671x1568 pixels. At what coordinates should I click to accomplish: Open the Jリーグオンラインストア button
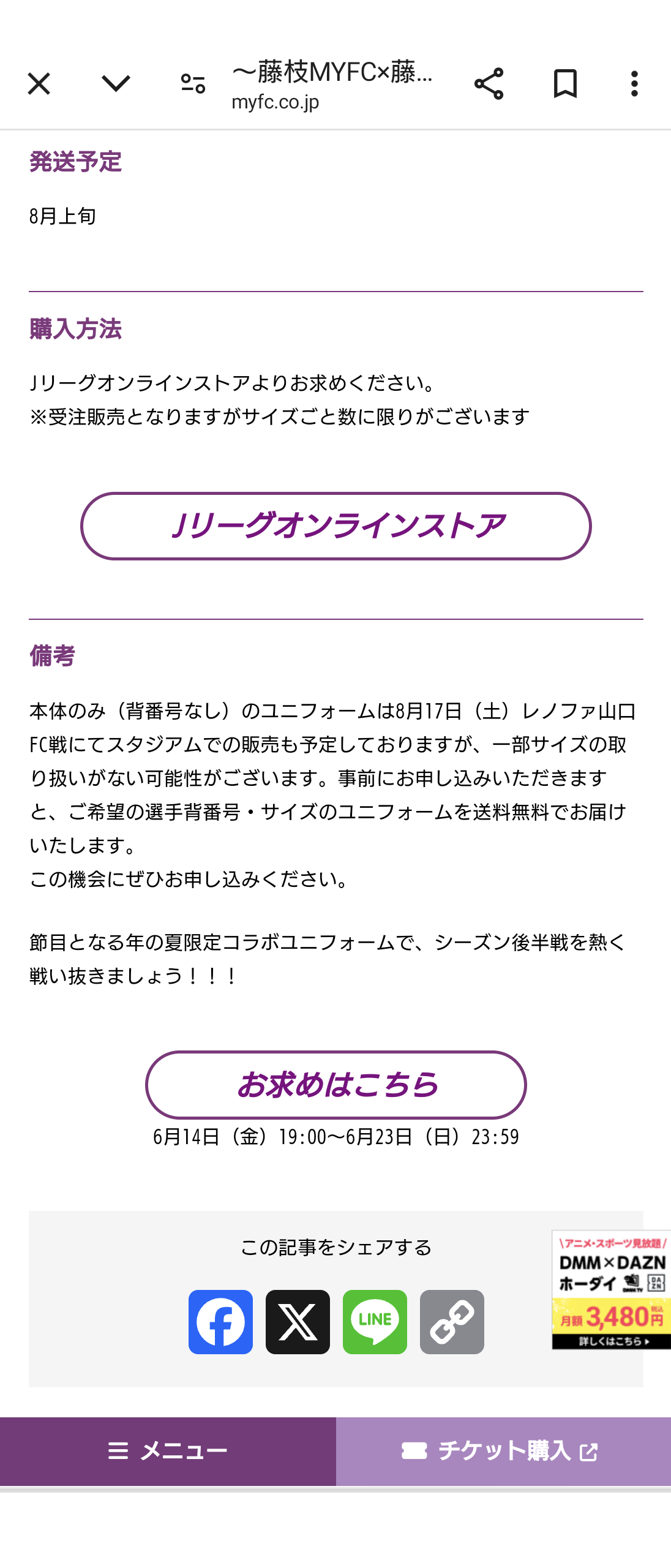(335, 526)
